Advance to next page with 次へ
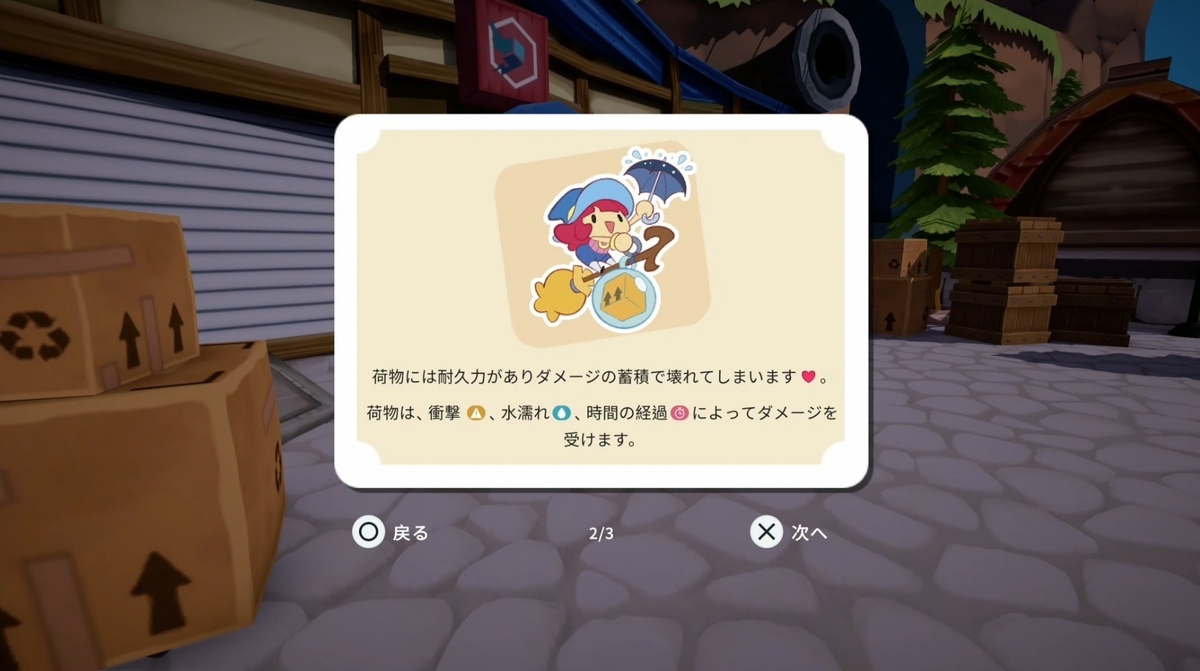This screenshot has height=671, width=1200. tap(788, 533)
